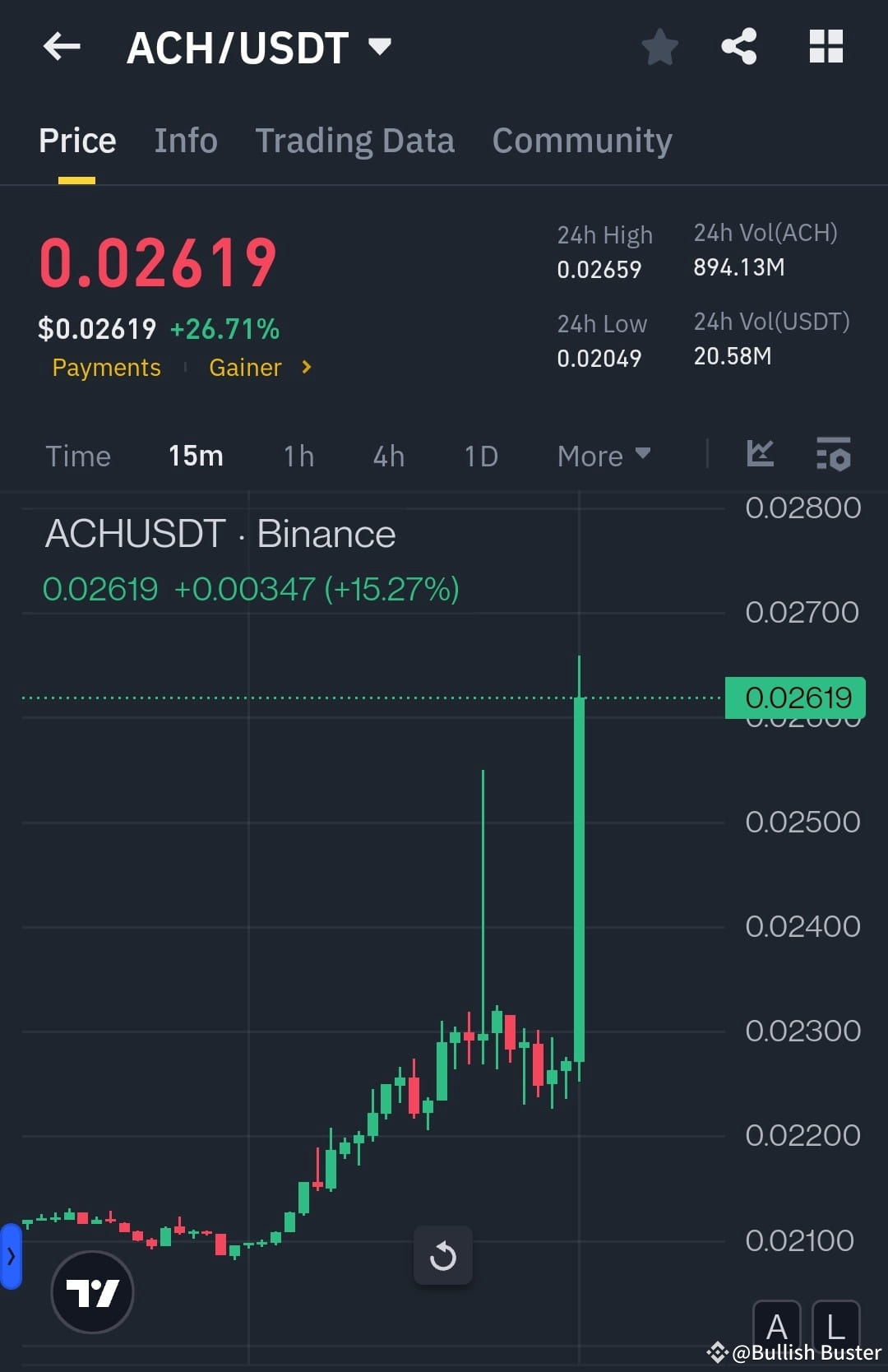The width and height of the screenshot is (888, 1372).
Task: Open the chart style icon near timeframes
Action: tap(760, 455)
